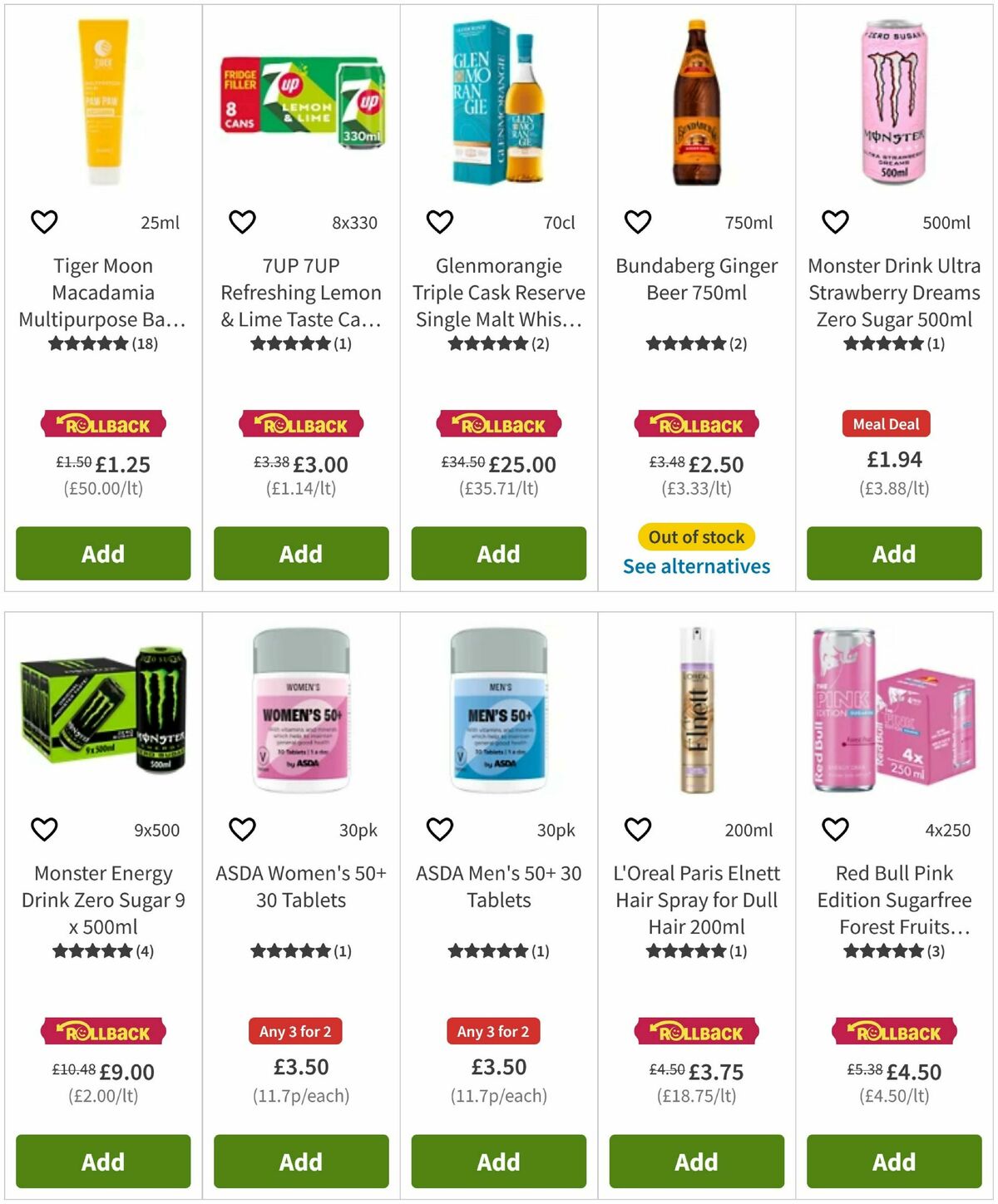Open See alternatives for Bundaberg Ginger Beer
Image resolution: width=998 pixels, height=1204 pixels.
[696, 566]
